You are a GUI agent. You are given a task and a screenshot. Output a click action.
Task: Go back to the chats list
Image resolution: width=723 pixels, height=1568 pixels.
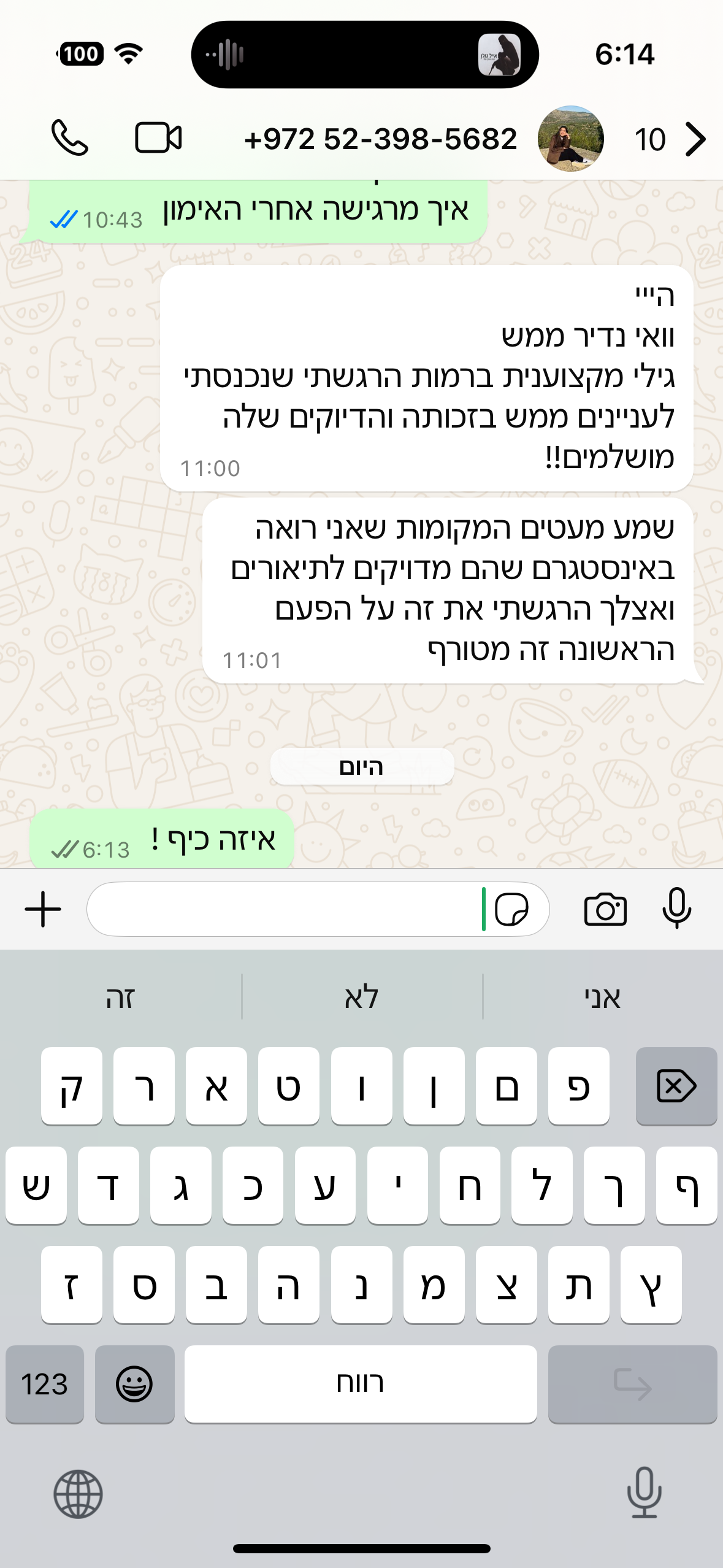(x=694, y=139)
